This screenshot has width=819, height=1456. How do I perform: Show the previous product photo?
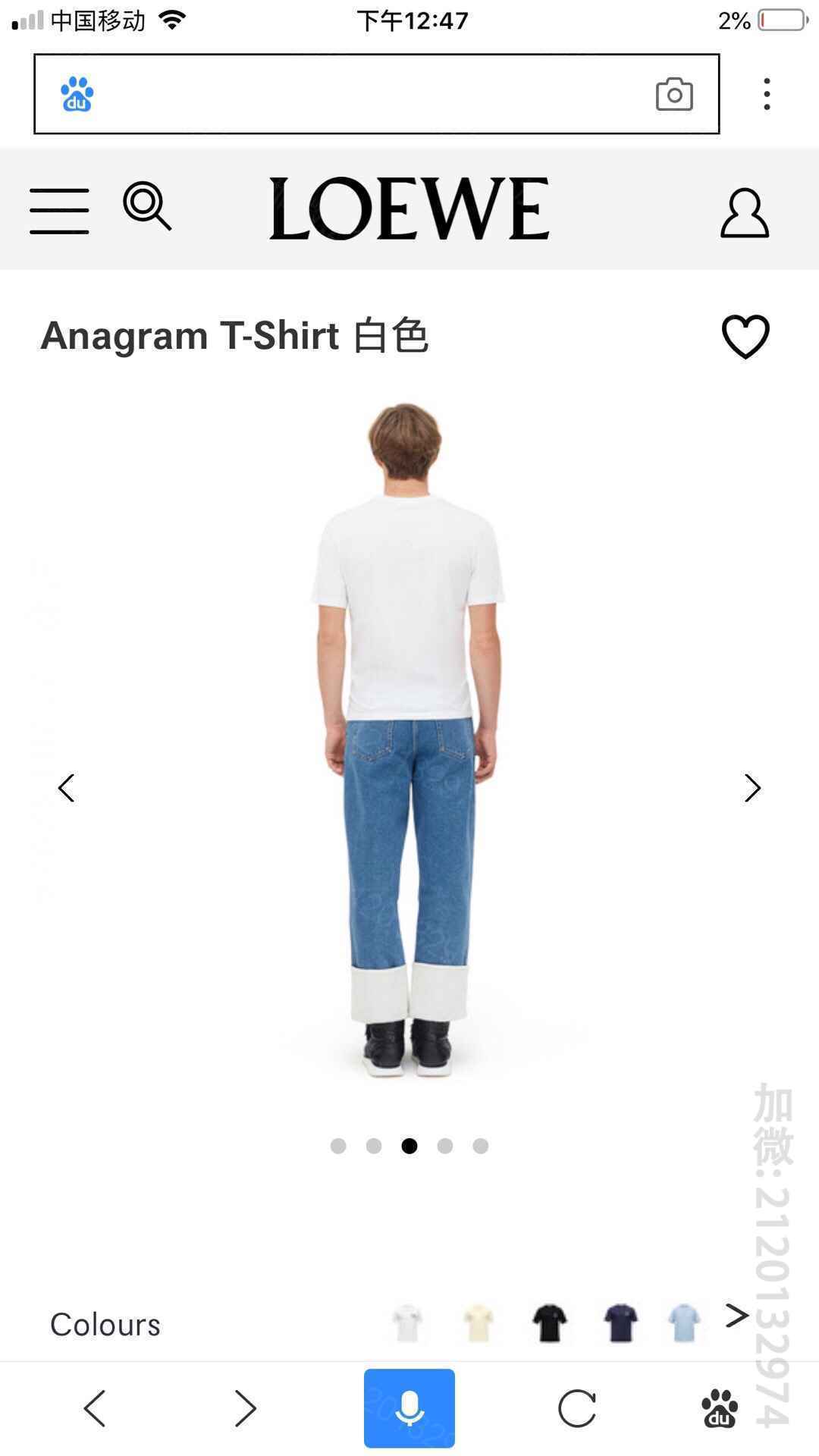[67, 788]
